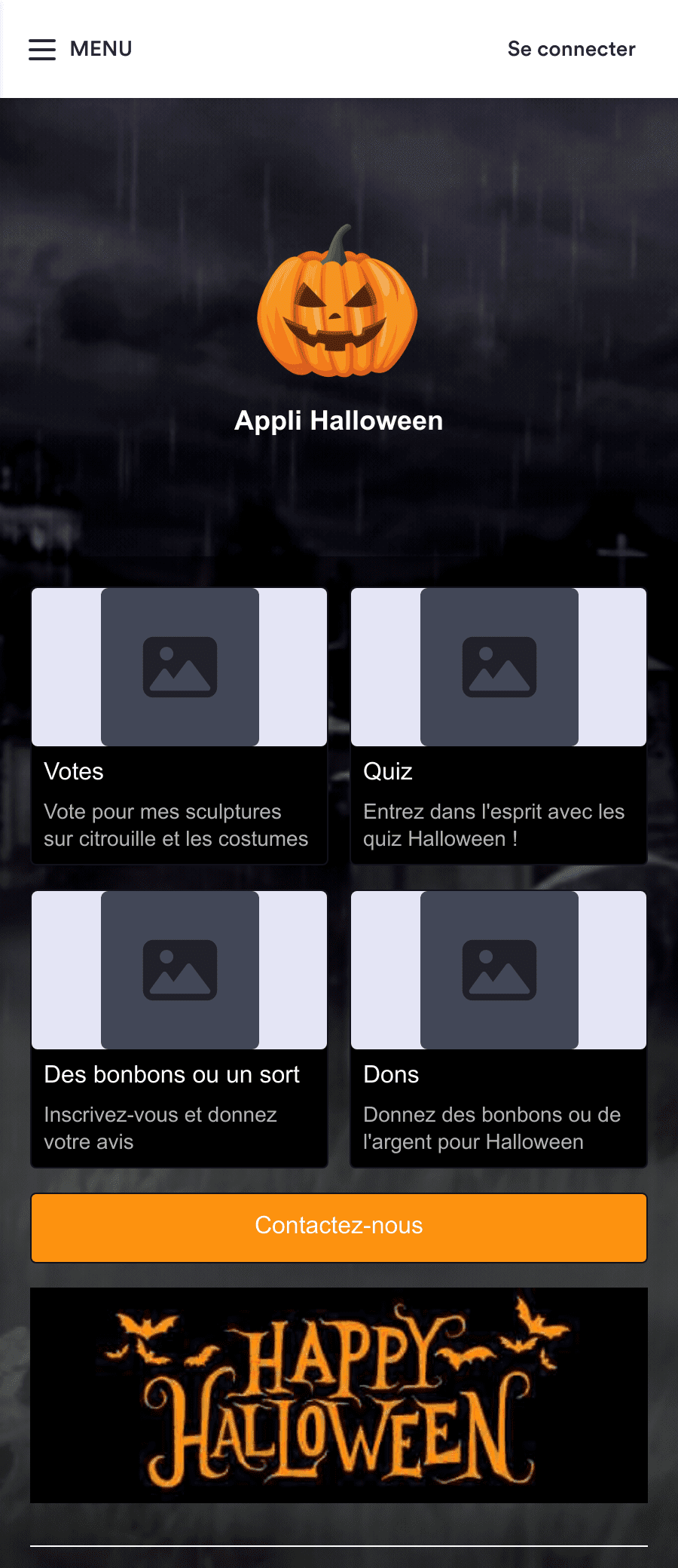The width and height of the screenshot is (678, 1568).
Task: Select the Des bonbons ou un sort card
Action: click(179, 1029)
